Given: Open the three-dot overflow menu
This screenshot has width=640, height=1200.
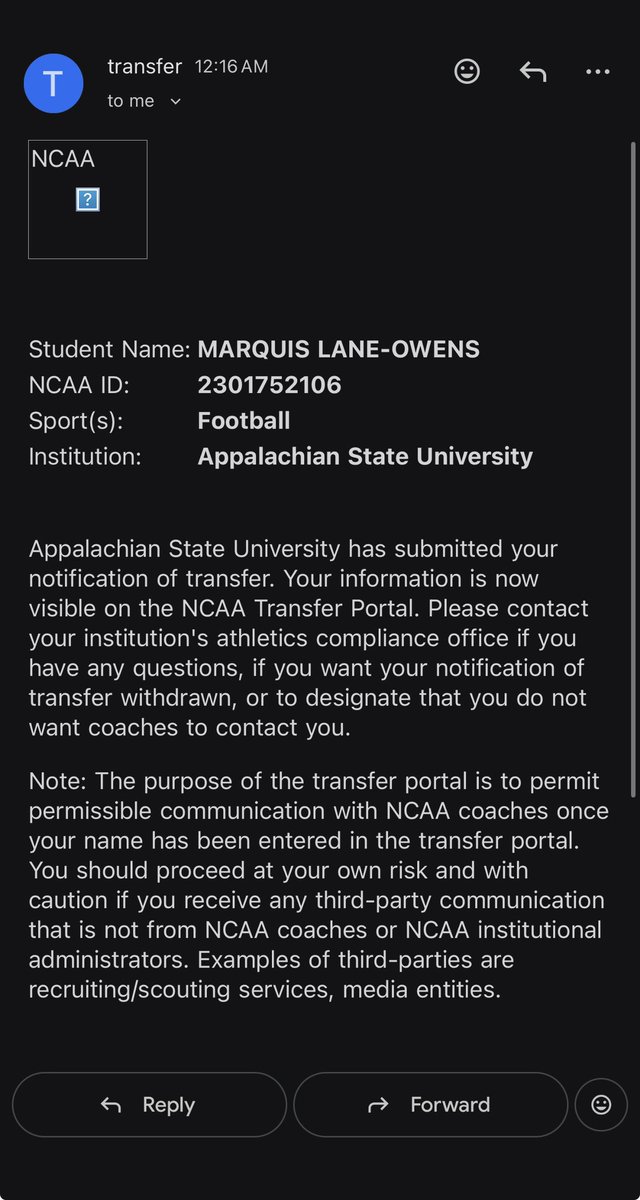Looking at the screenshot, I should [598, 72].
